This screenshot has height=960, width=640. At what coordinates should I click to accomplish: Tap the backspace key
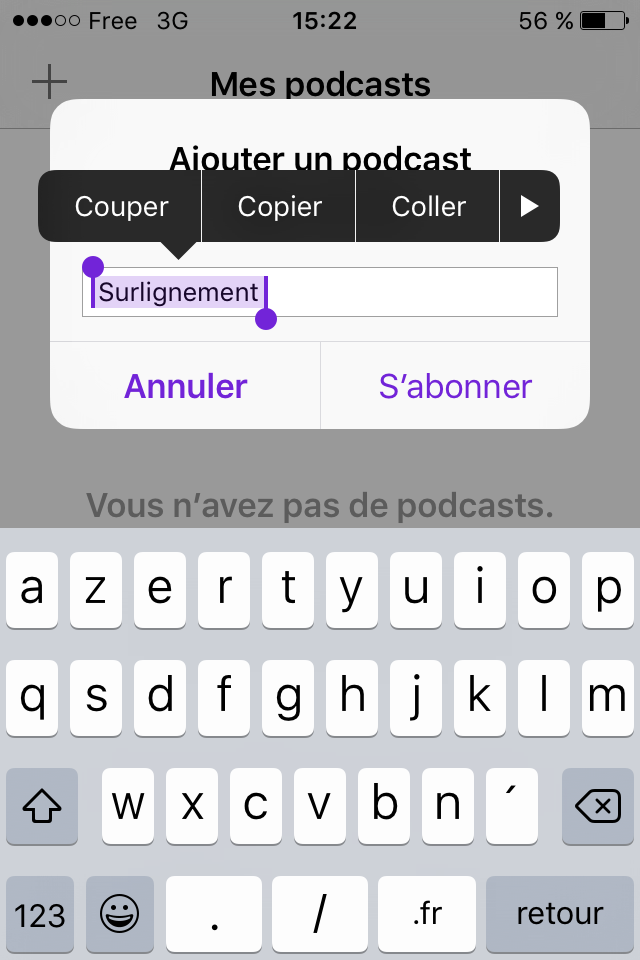click(598, 807)
